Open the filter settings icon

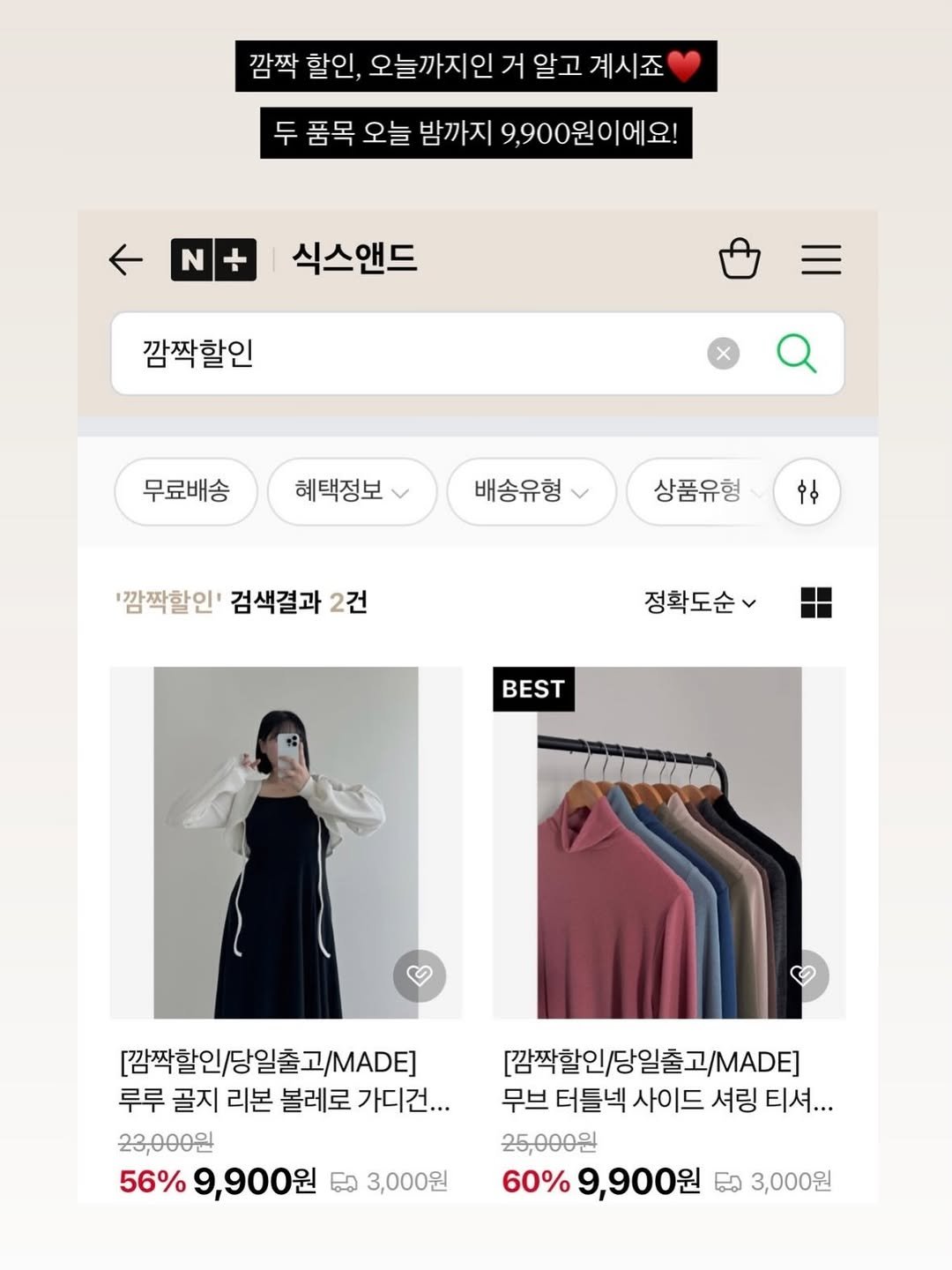tap(807, 493)
